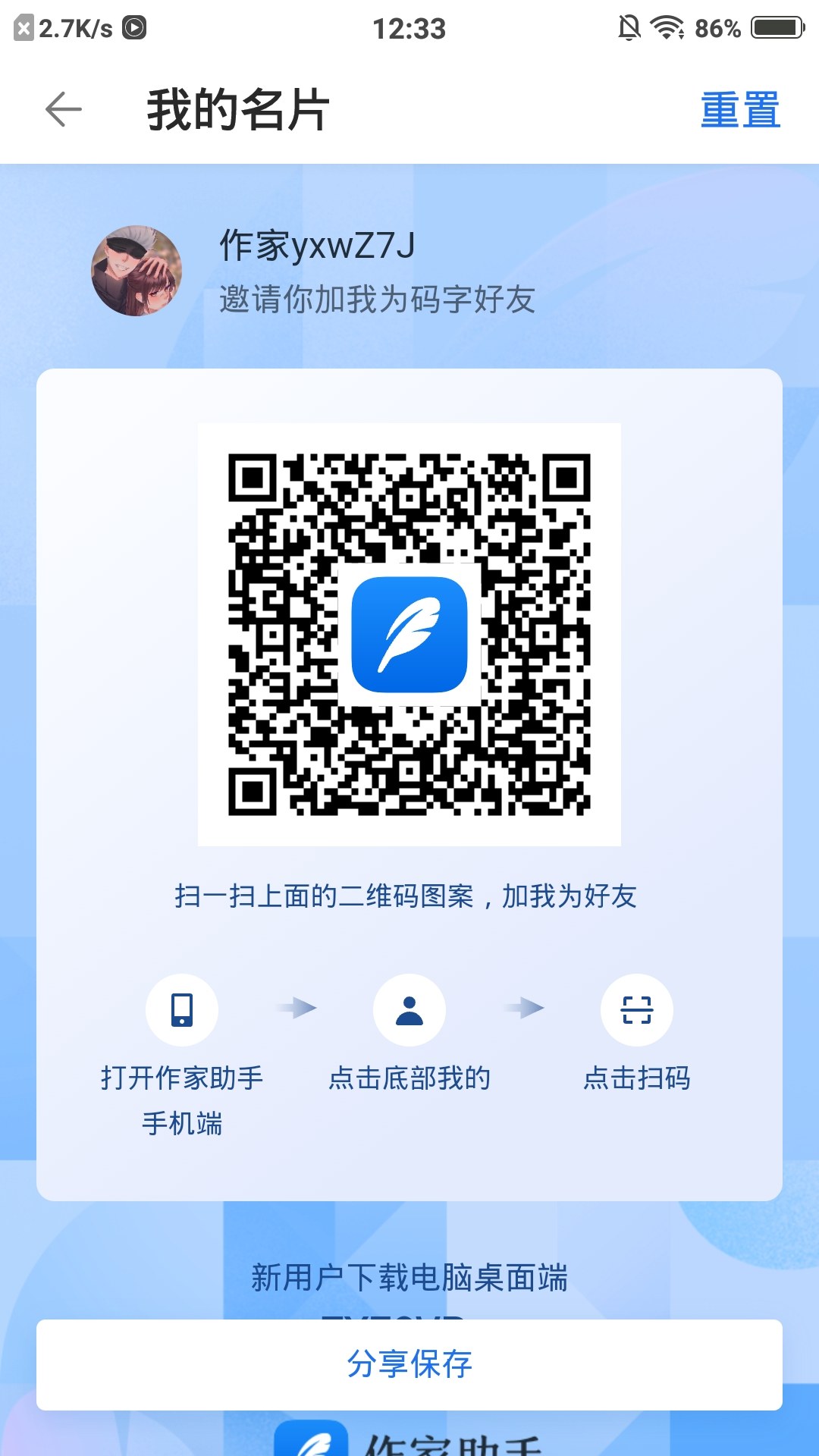Tap the 分享保存 button
The height and width of the screenshot is (1456, 819).
[x=409, y=1364]
